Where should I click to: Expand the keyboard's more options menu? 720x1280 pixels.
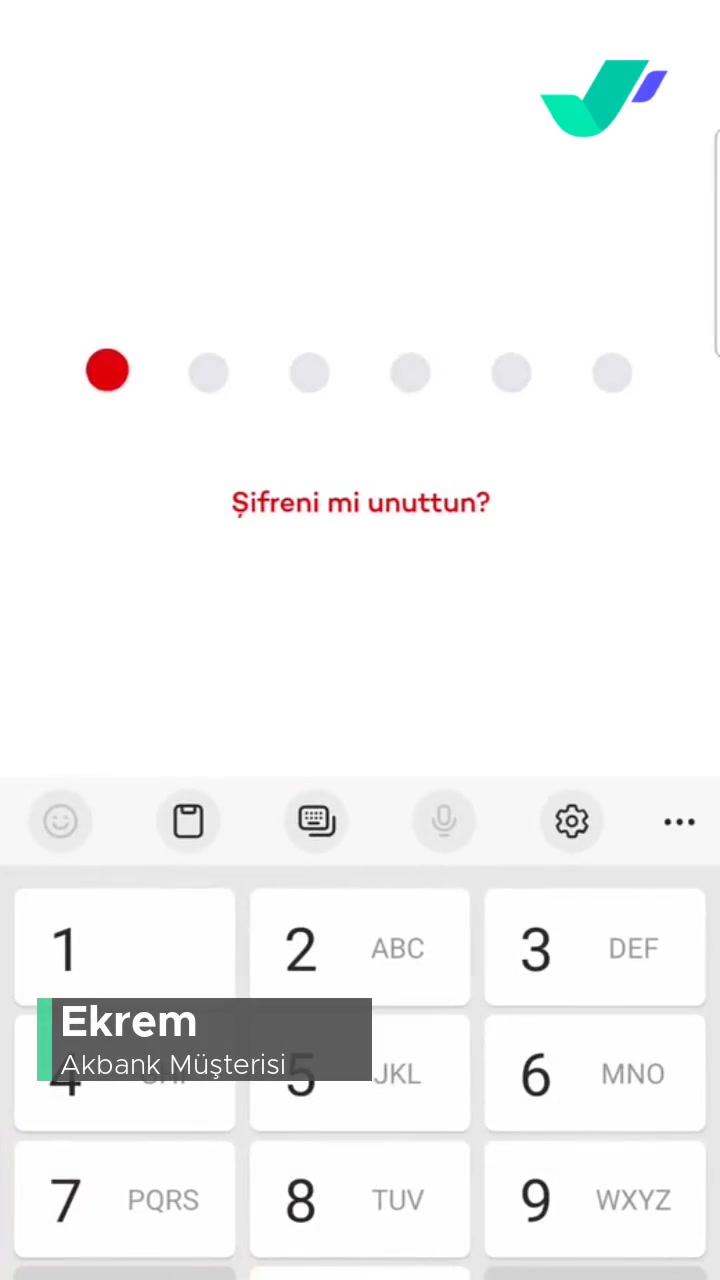[x=679, y=821]
